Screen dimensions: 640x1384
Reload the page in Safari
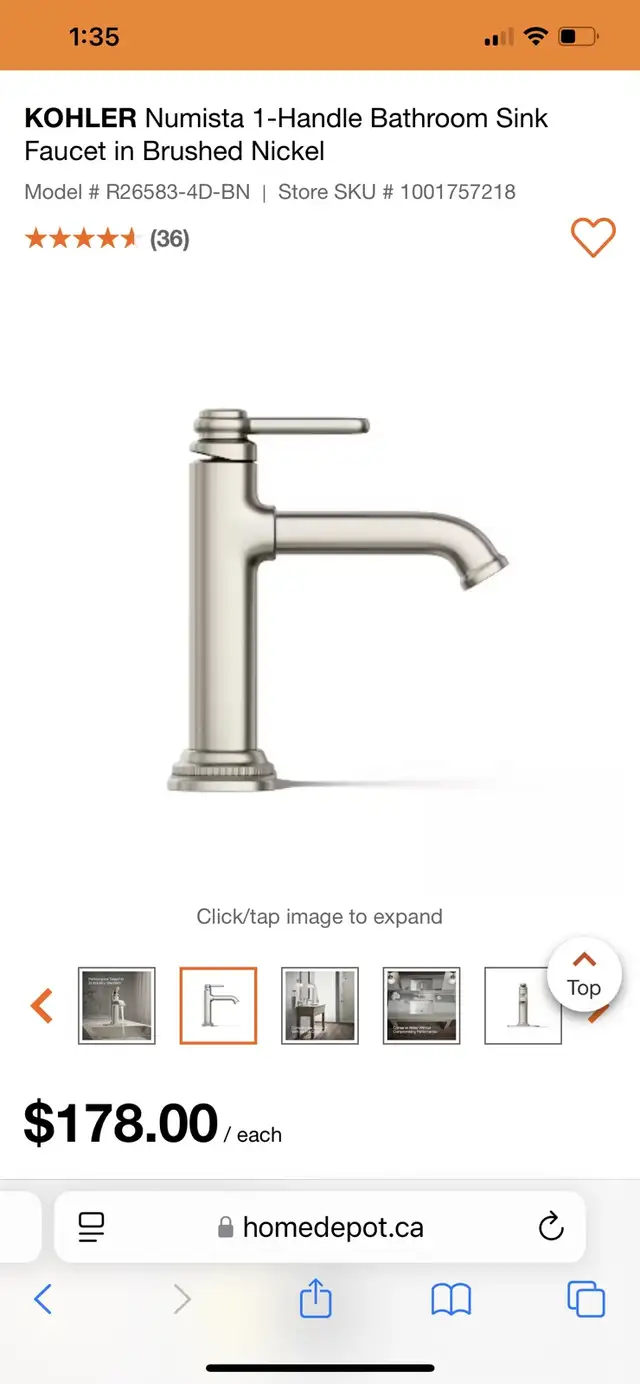(551, 1227)
